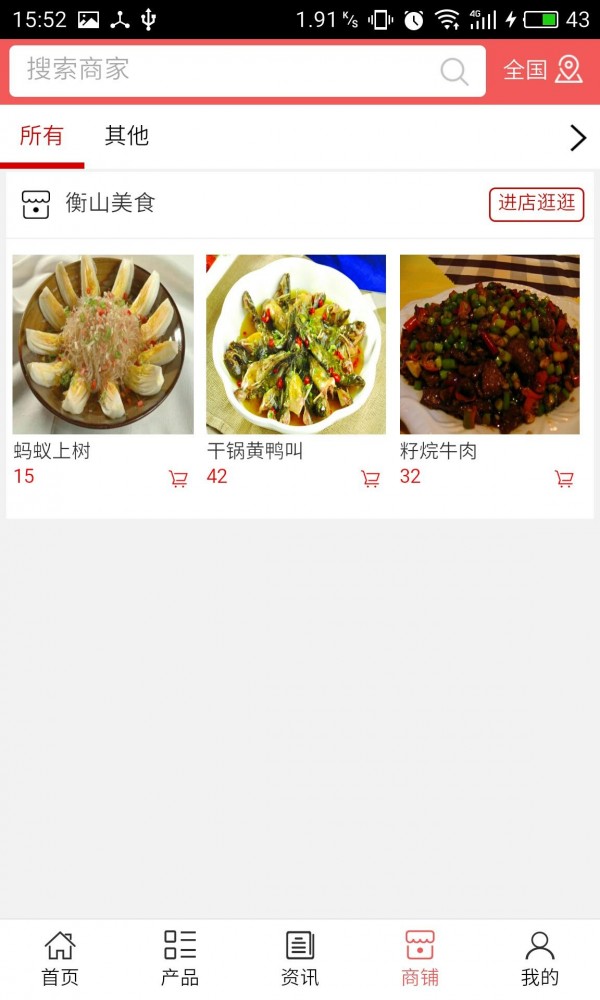Switch to the 产品 tab

(180, 958)
